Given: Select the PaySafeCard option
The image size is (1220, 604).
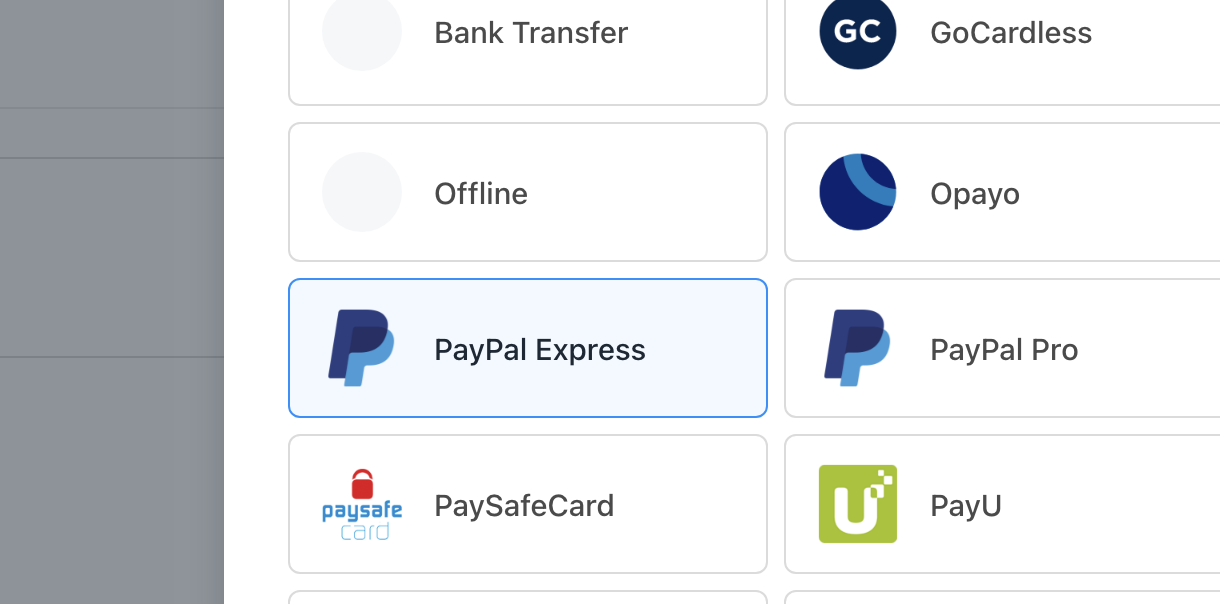Looking at the screenshot, I should click(527, 505).
